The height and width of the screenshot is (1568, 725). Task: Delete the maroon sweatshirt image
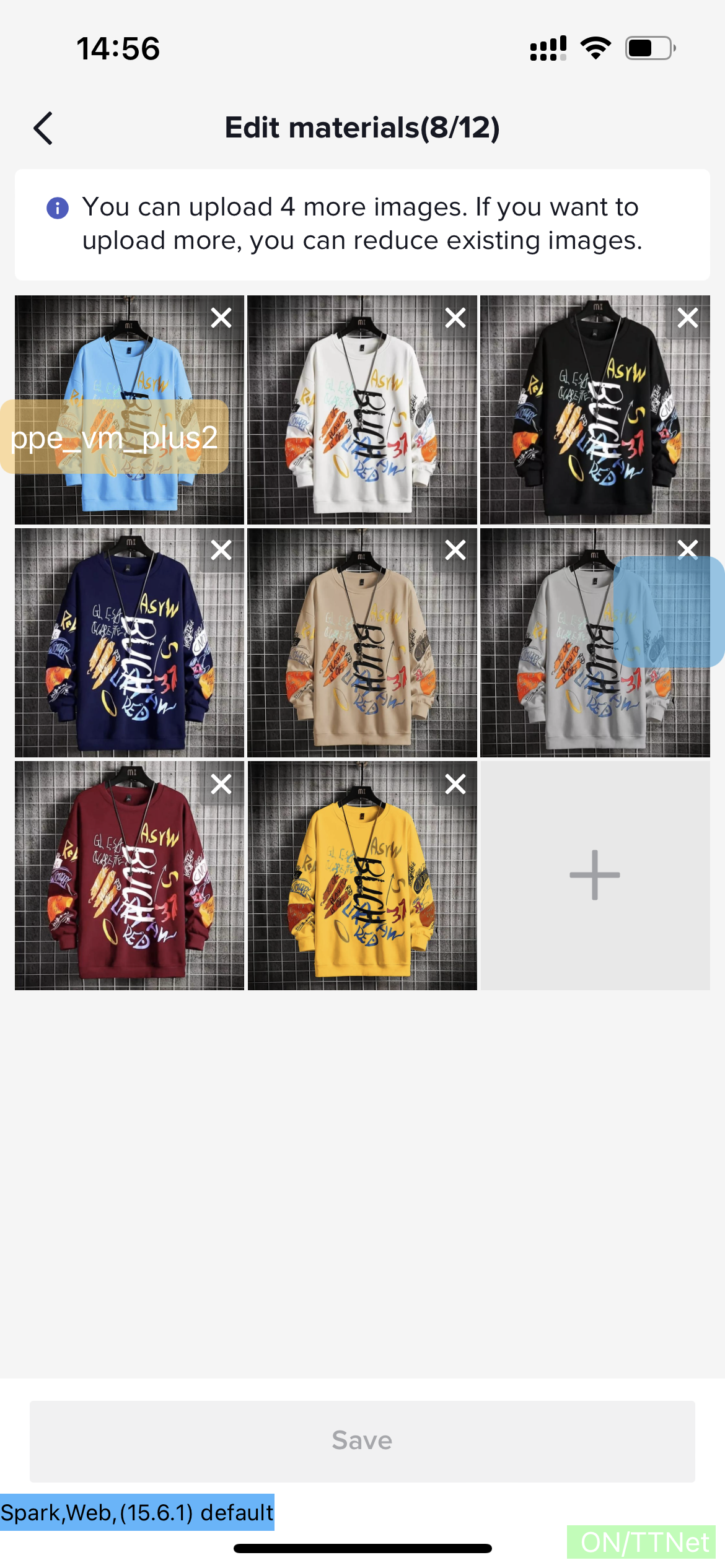[221, 784]
